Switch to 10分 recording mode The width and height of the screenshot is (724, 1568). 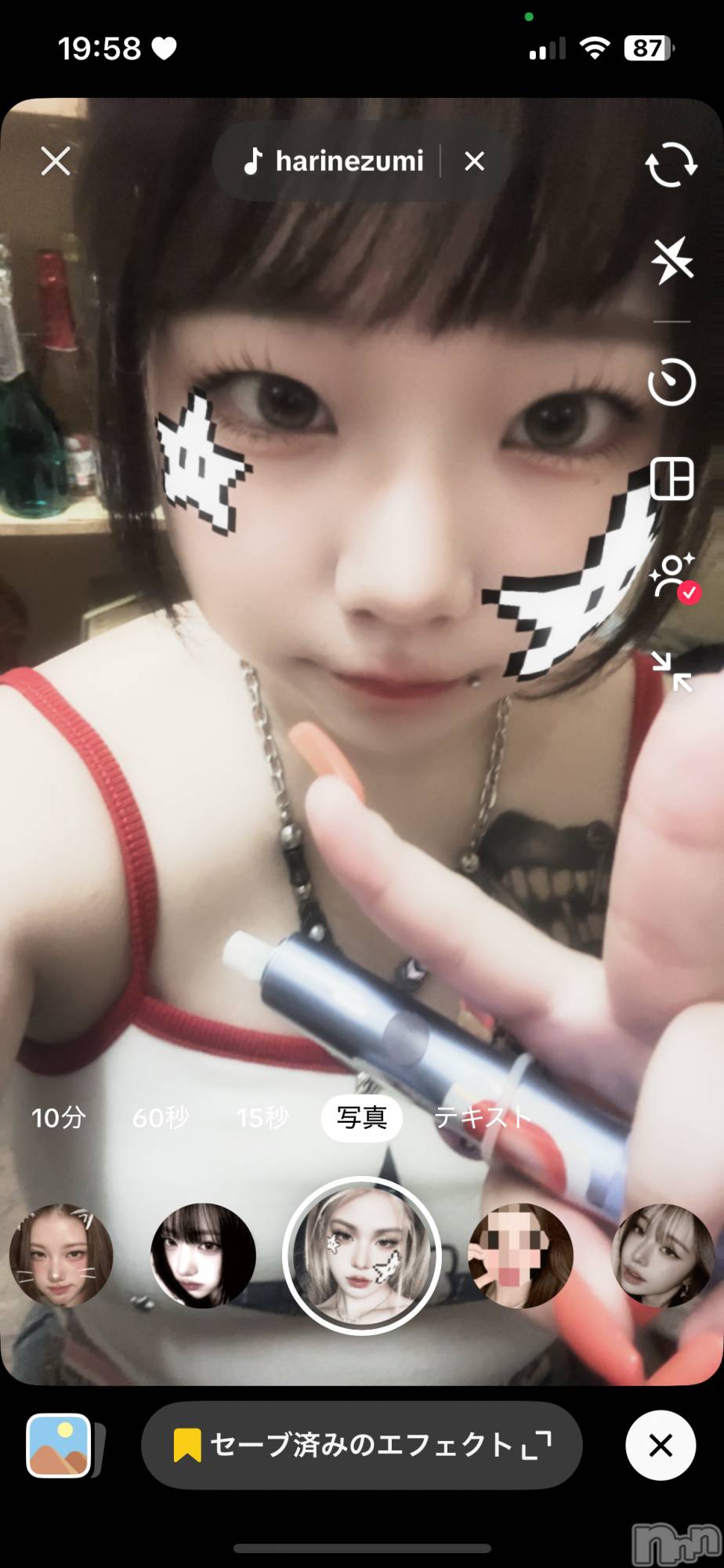click(59, 1117)
